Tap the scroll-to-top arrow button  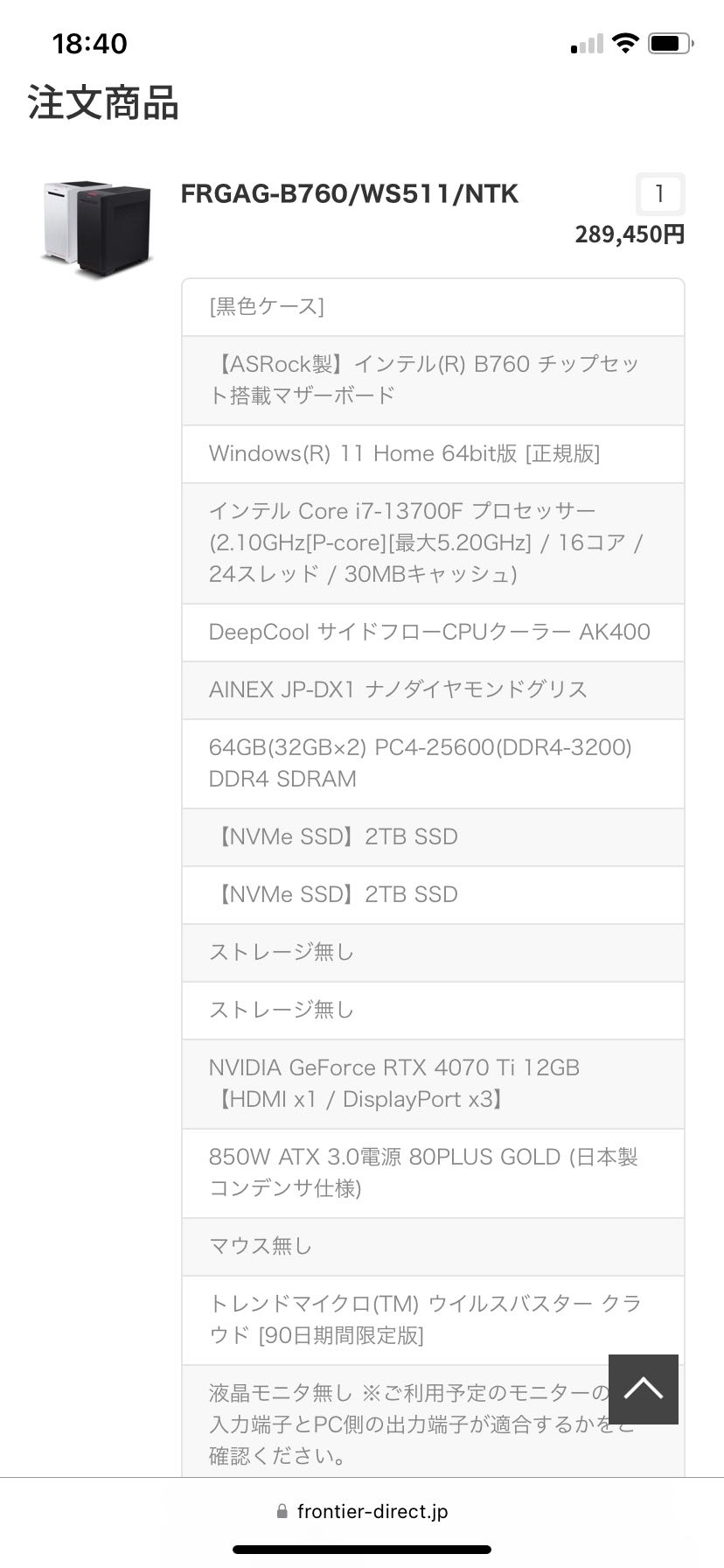click(x=643, y=1389)
